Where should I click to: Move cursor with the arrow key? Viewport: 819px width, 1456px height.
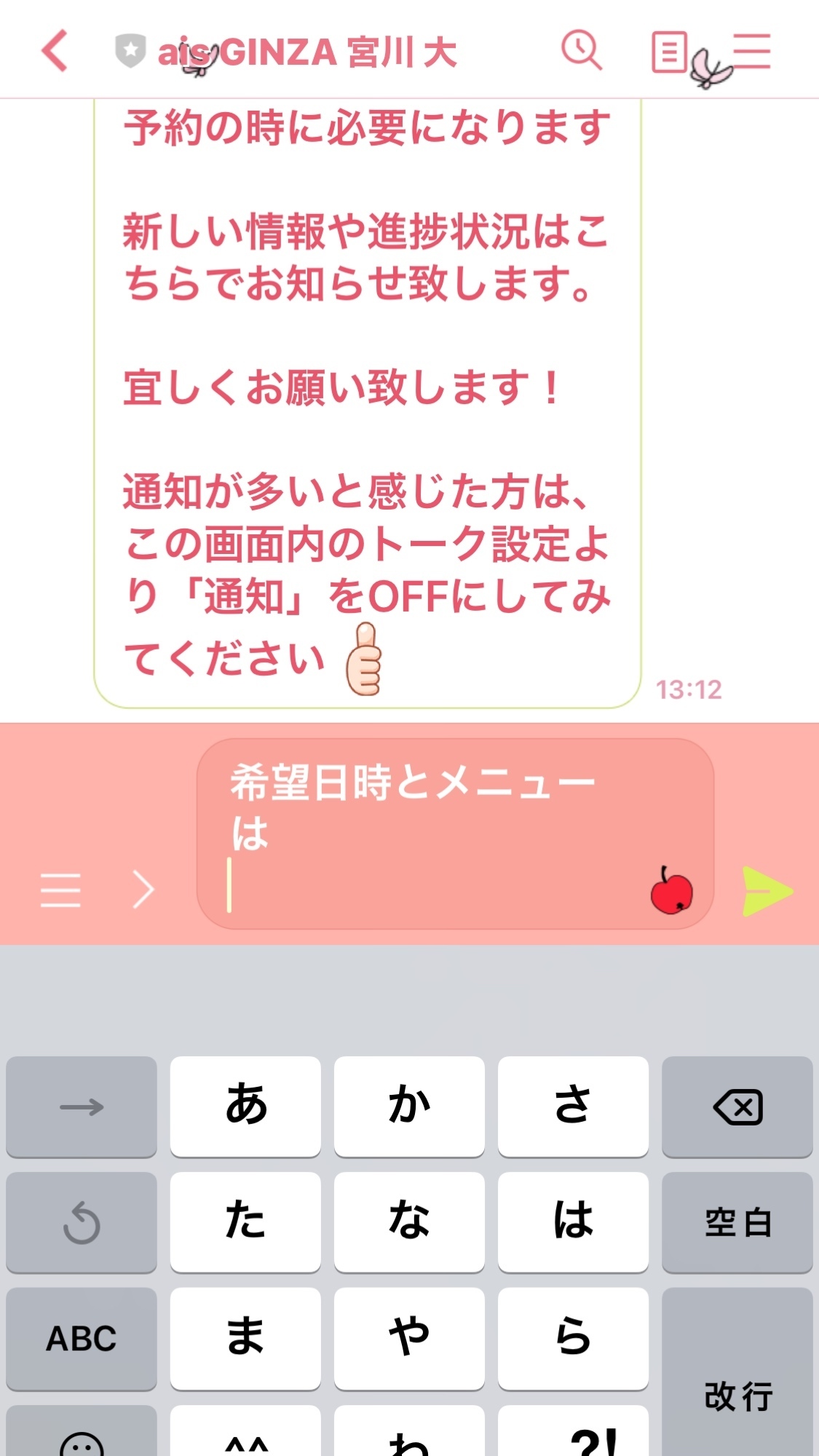tap(82, 1107)
